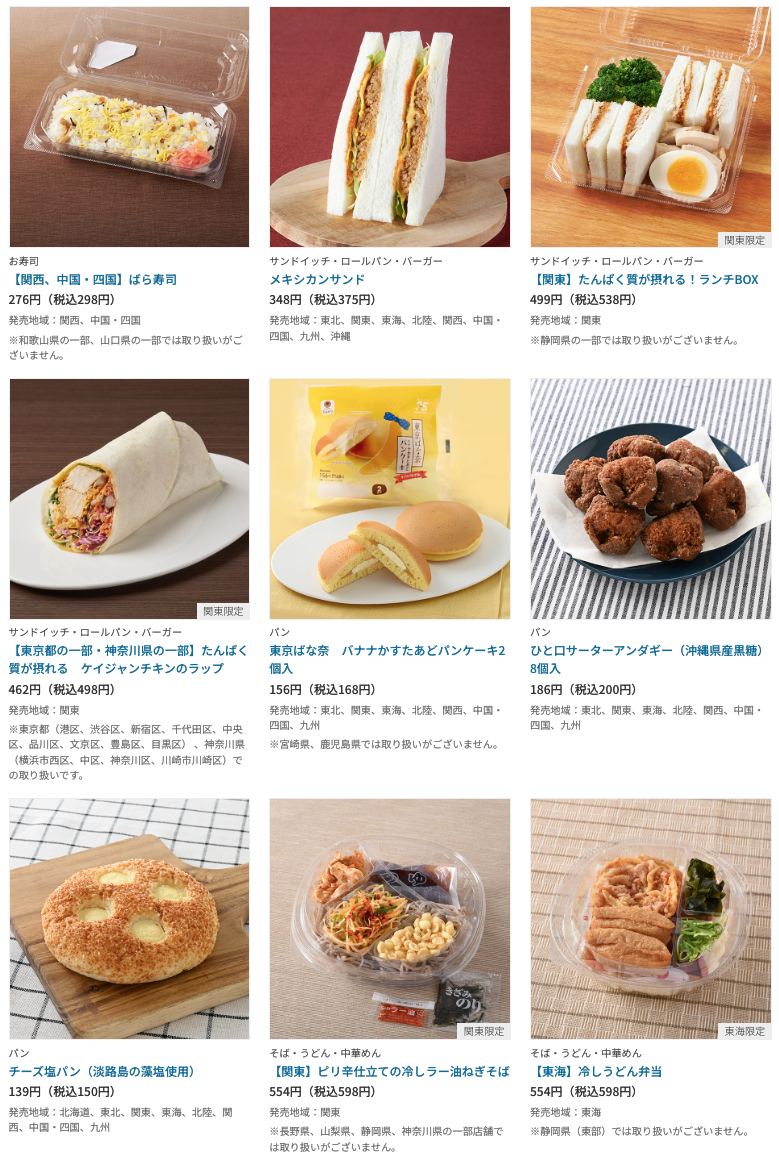
Task: Tap the chicken wrap product photo
Action: click(129, 499)
